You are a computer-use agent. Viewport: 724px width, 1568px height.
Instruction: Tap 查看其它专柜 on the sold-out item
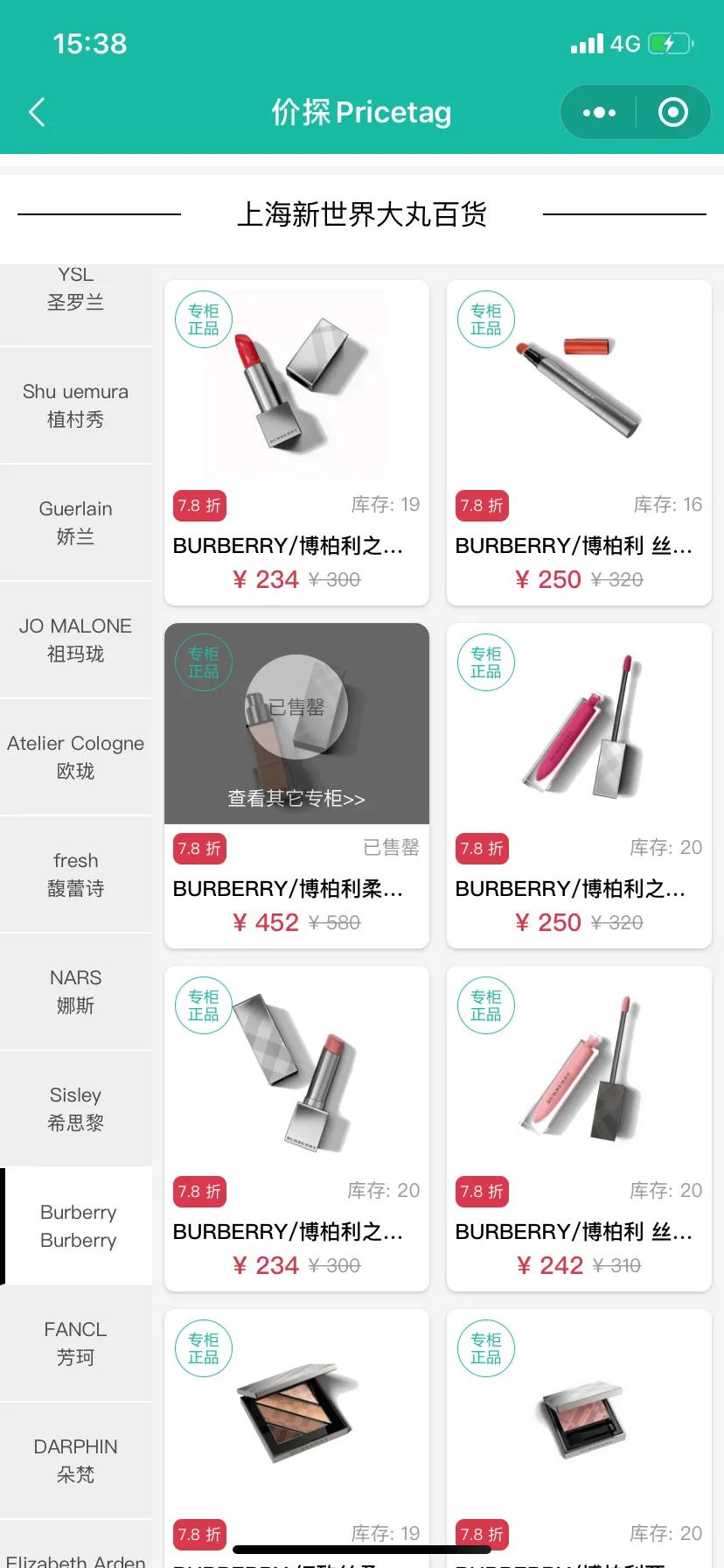(296, 798)
